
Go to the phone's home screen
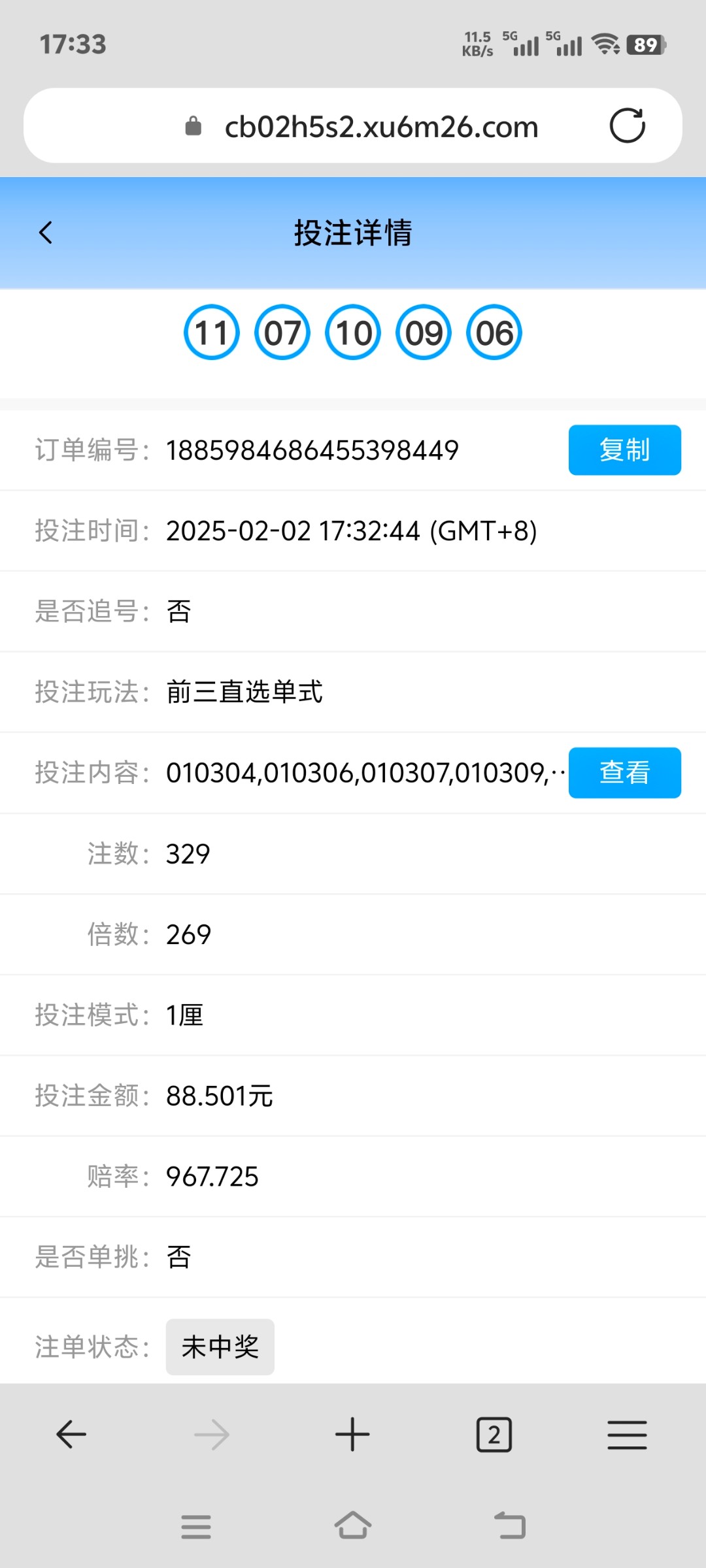coord(353,1526)
